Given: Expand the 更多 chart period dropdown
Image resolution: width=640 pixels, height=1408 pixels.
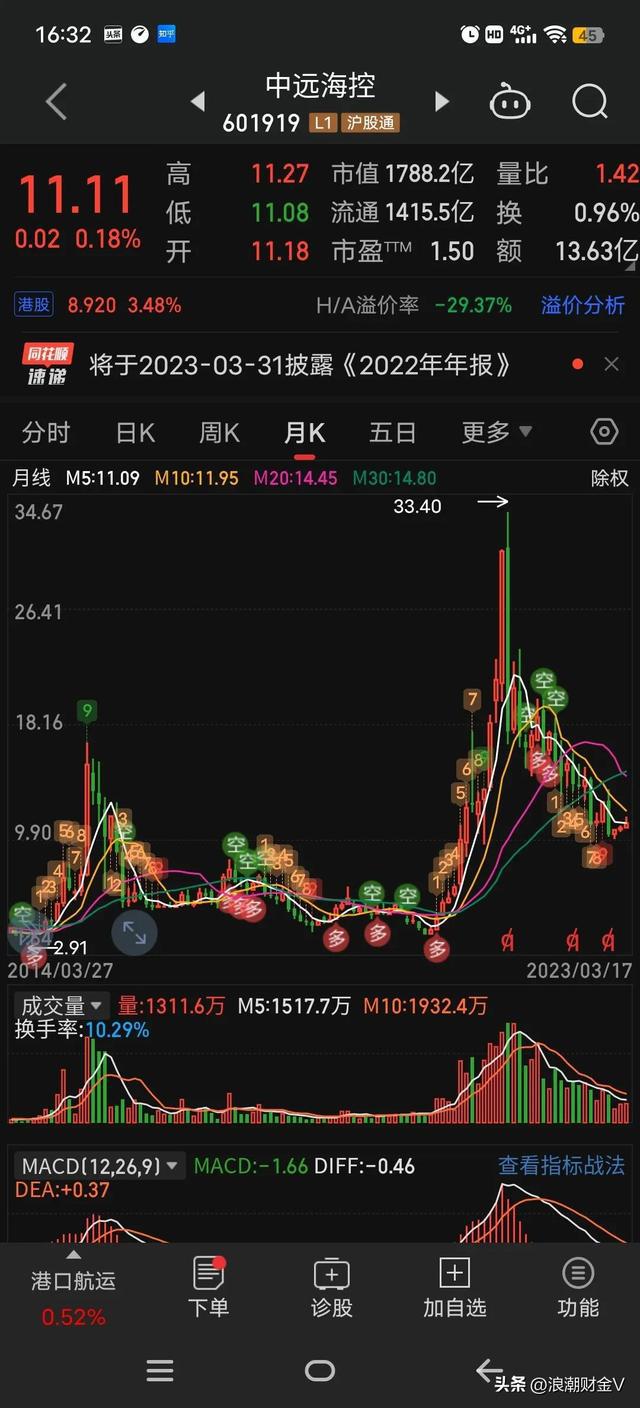Looking at the screenshot, I should [496, 432].
